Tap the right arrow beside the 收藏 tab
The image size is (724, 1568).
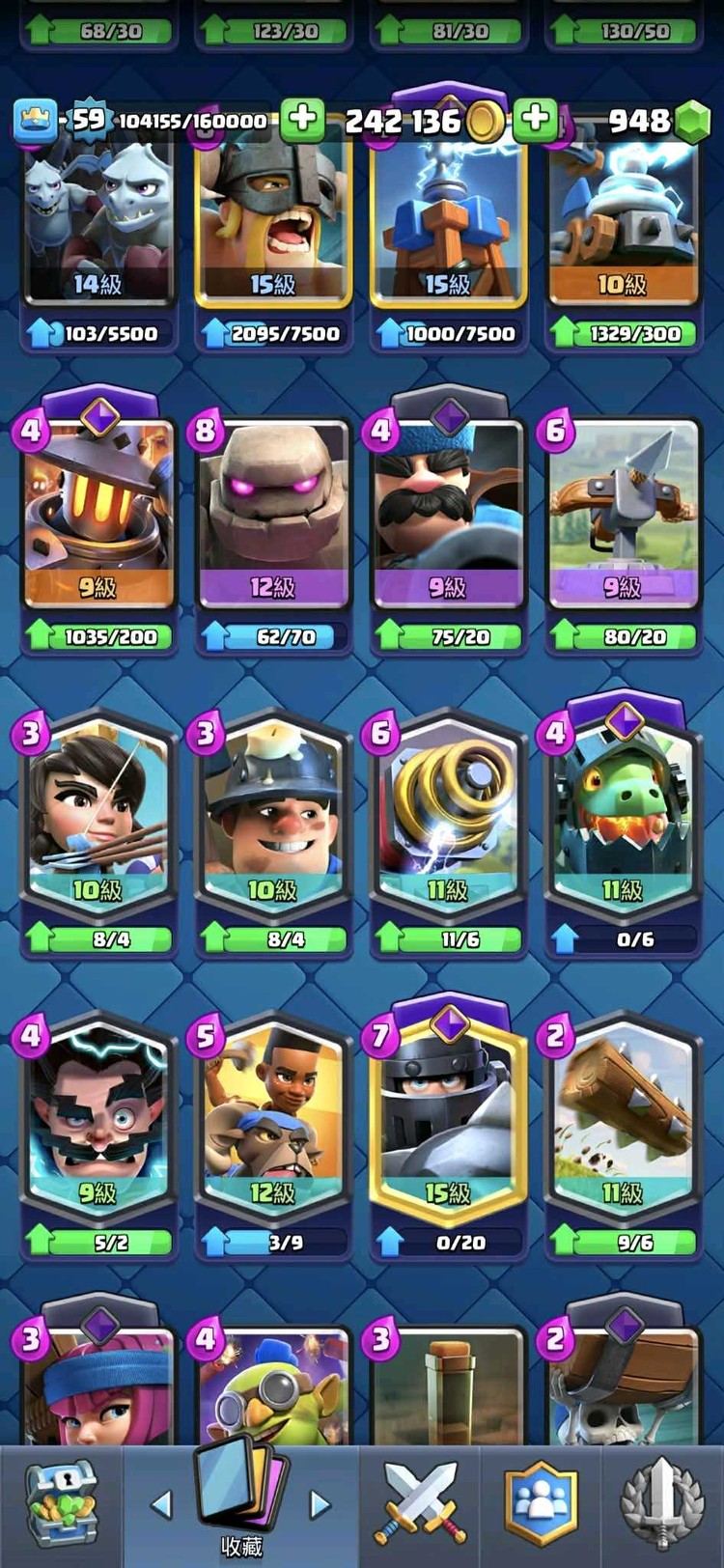320,1503
